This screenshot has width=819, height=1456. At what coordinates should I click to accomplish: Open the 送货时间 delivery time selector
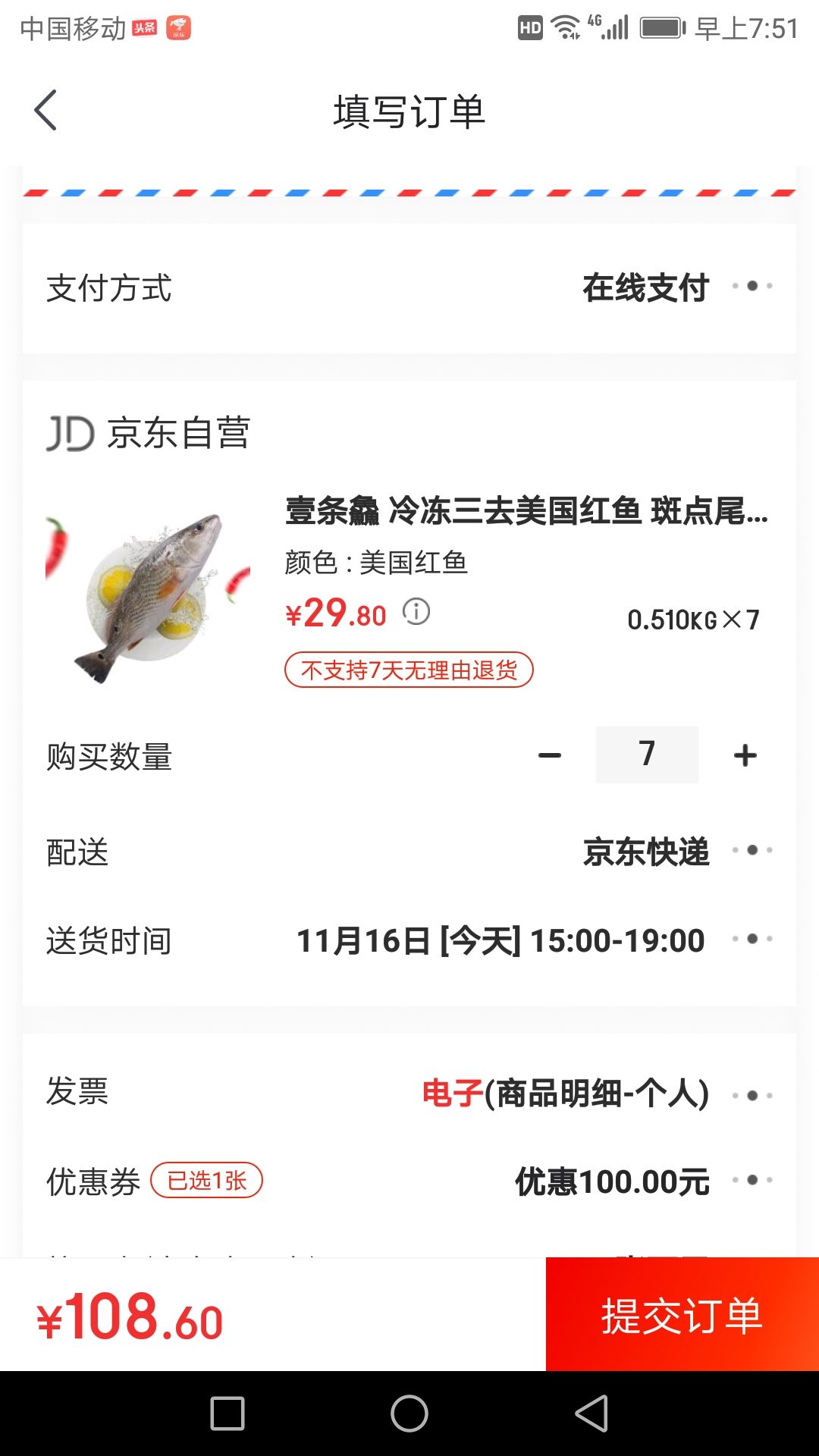pos(500,939)
